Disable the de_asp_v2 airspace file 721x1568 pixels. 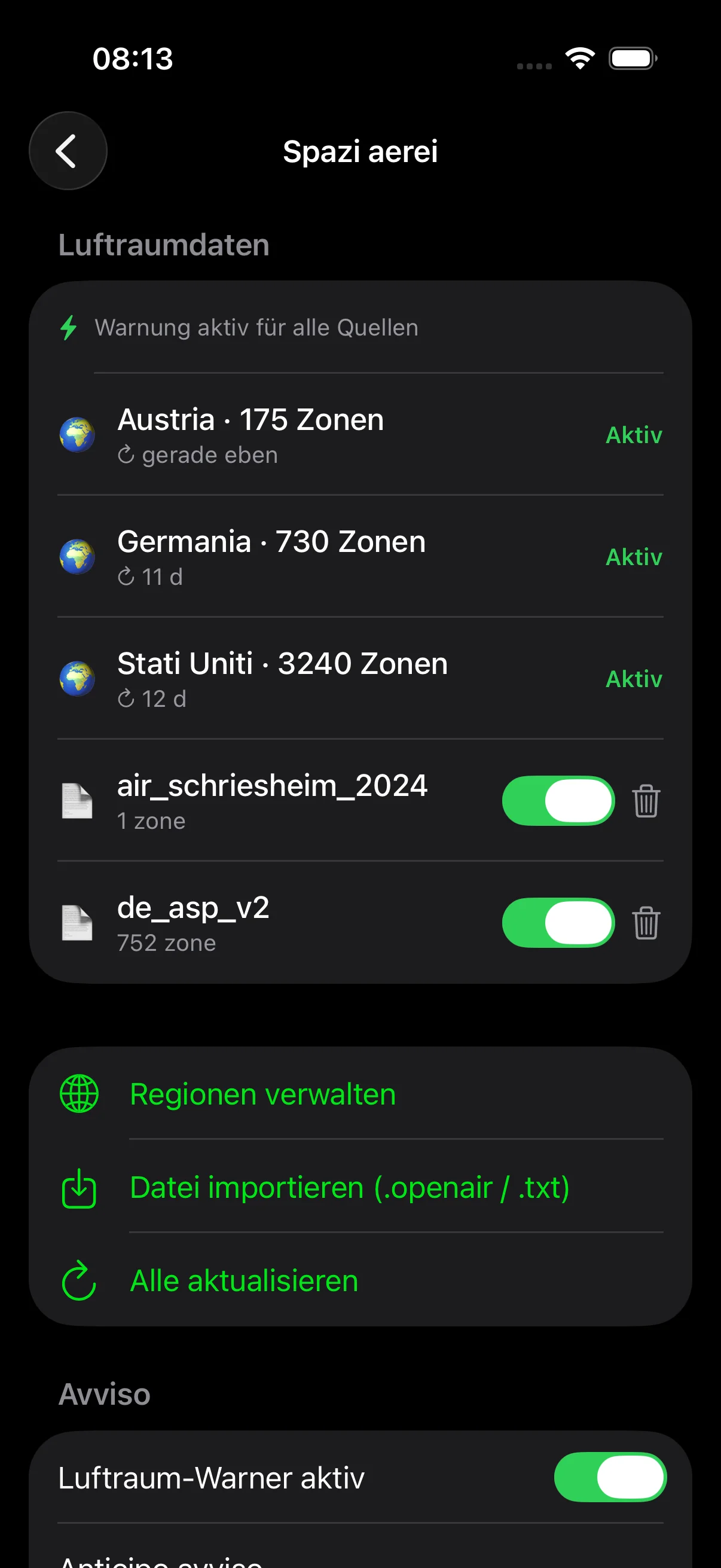558,923
